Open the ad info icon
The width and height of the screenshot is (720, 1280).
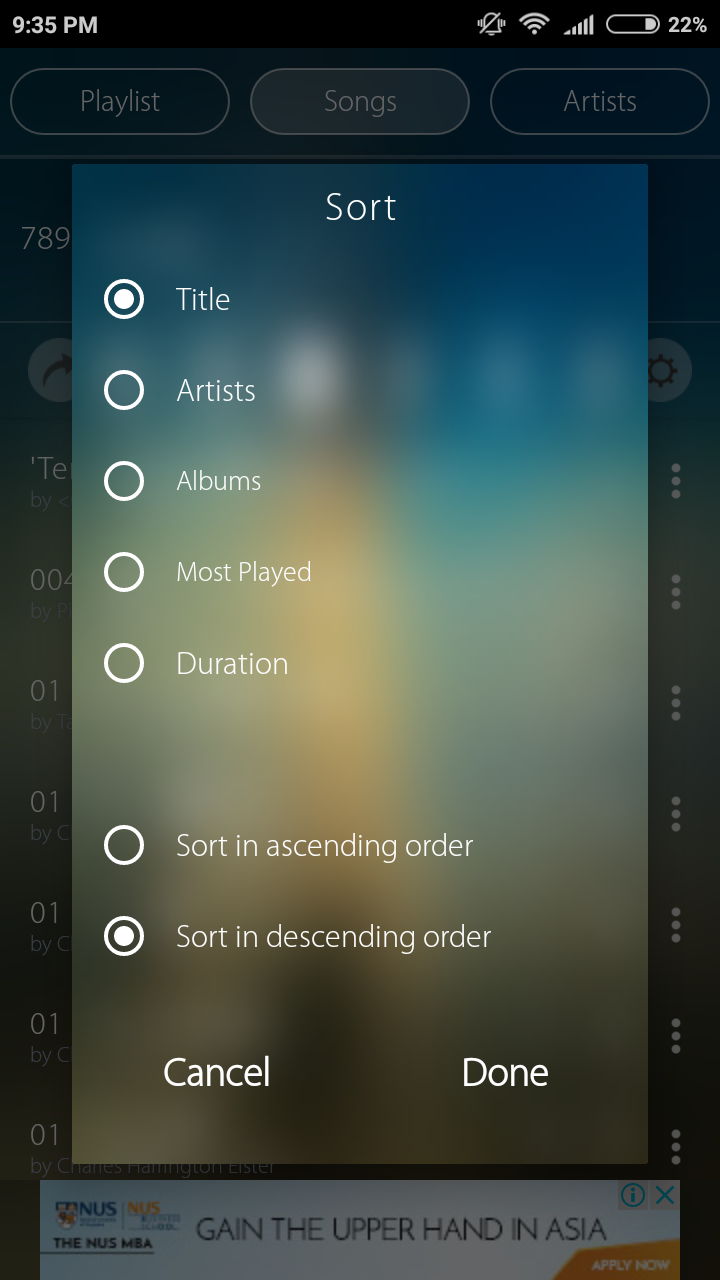633,1195
